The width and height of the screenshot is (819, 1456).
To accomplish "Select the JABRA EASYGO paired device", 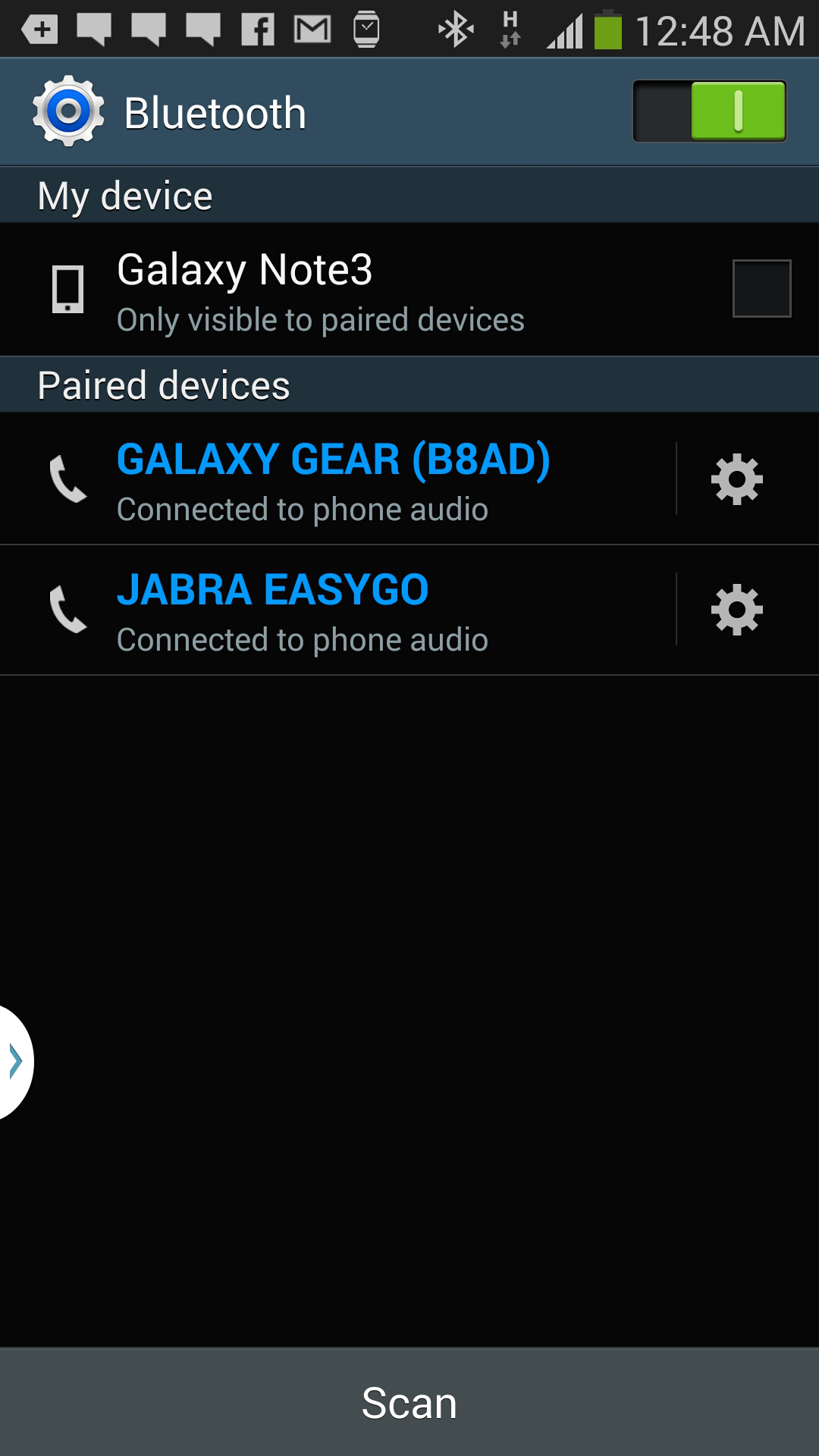I will coord(337,610).
